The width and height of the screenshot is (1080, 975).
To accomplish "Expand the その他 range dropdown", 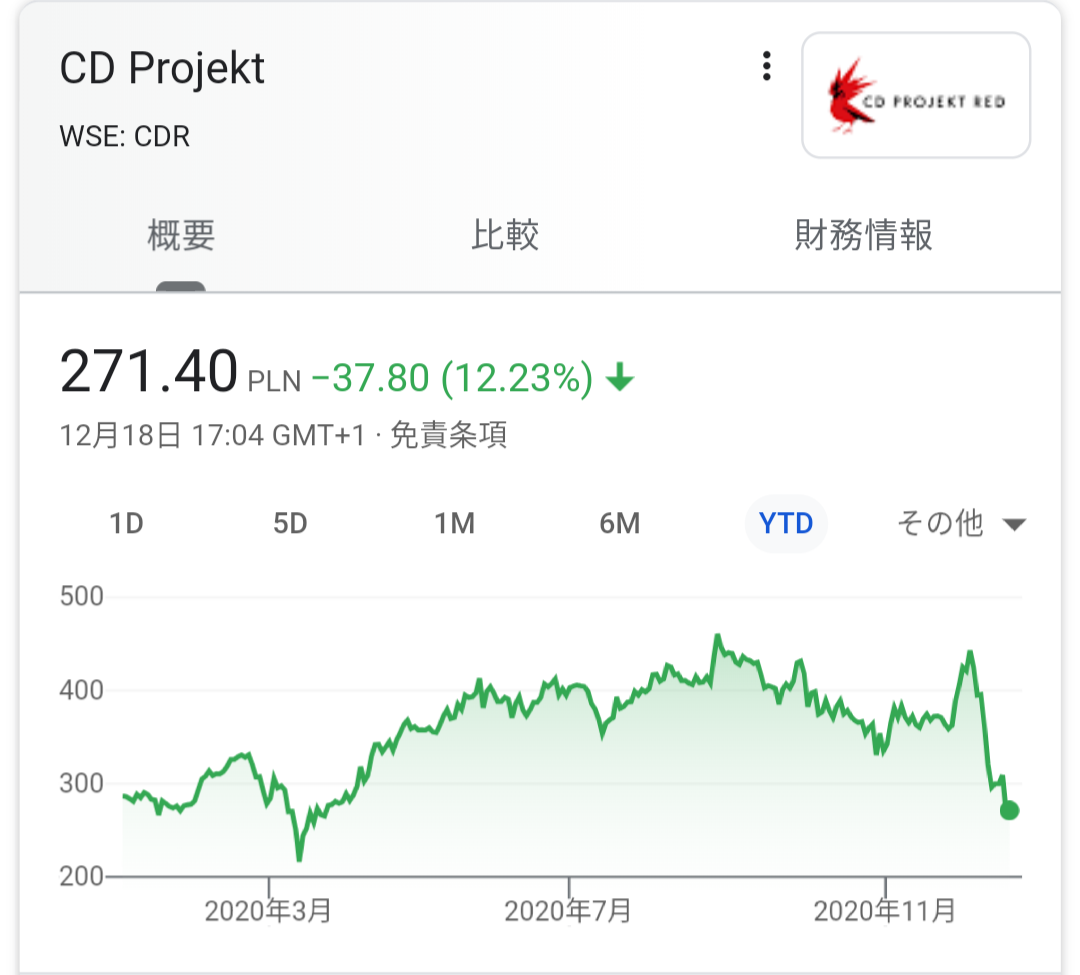I will click(x=960, y=523).
